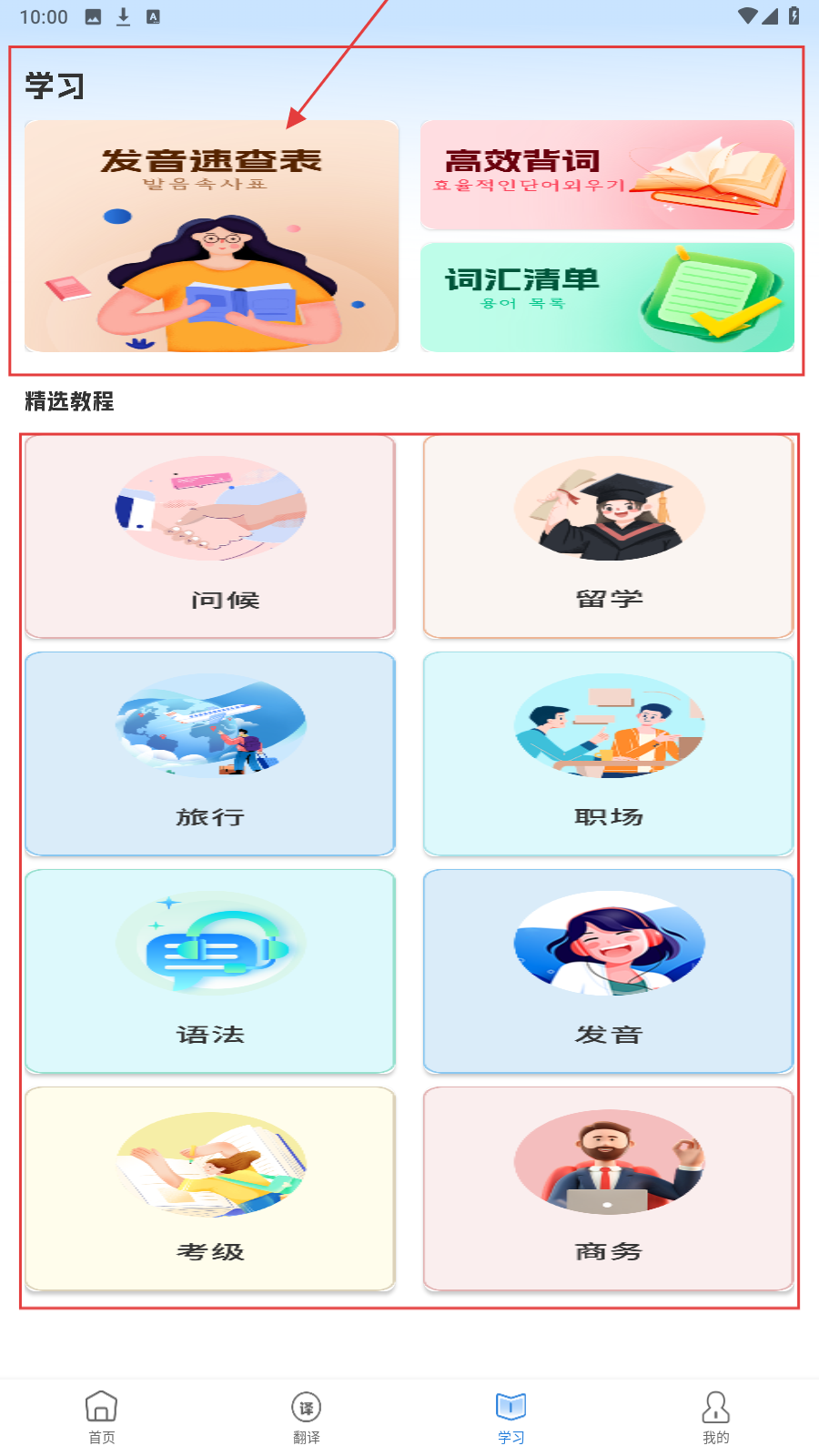
Task: Open the 高效背词 vocabulary memorization card
Action: (x=607, y=175)
